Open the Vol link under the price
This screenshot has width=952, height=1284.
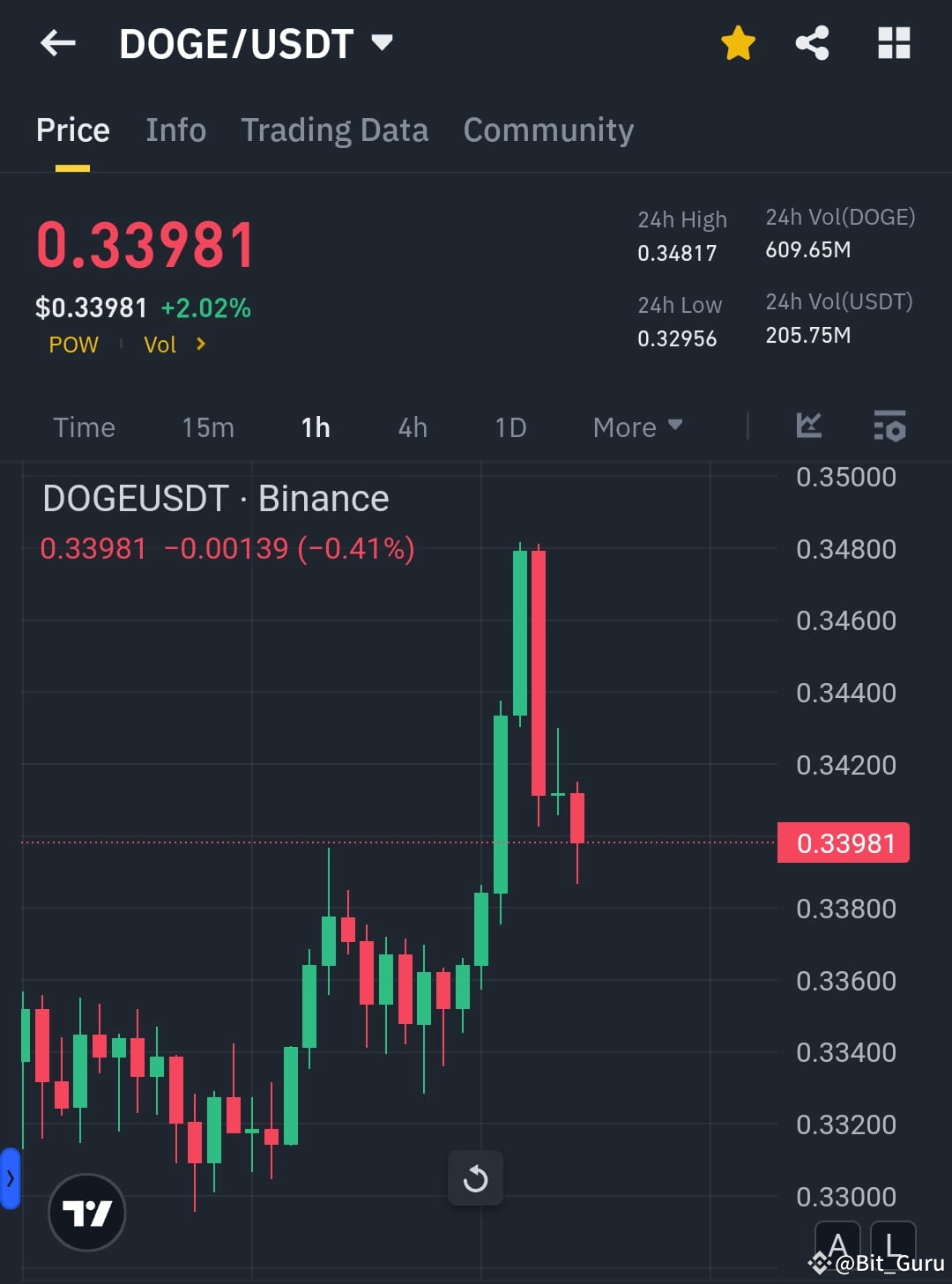(x=160, y=345)
